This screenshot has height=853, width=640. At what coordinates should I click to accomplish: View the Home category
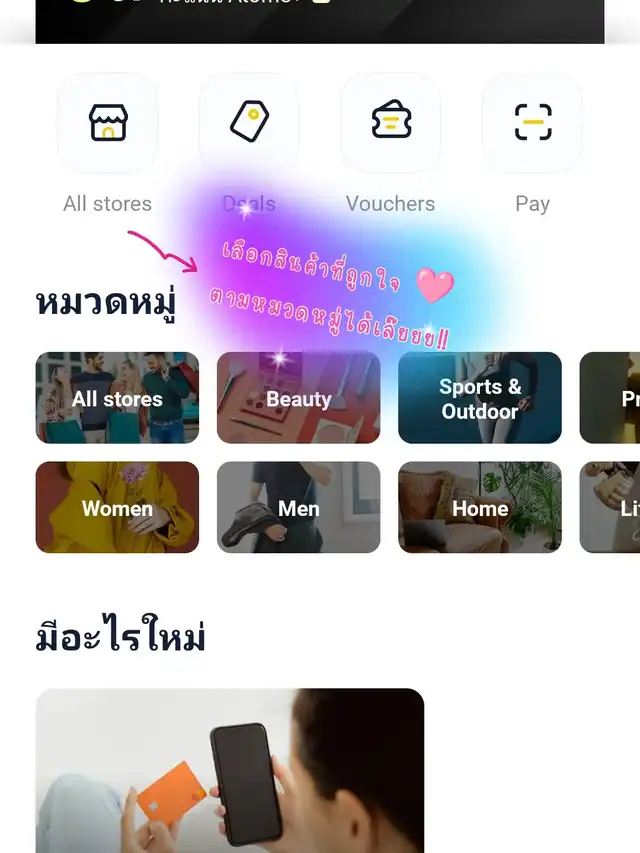pos(480,507)
